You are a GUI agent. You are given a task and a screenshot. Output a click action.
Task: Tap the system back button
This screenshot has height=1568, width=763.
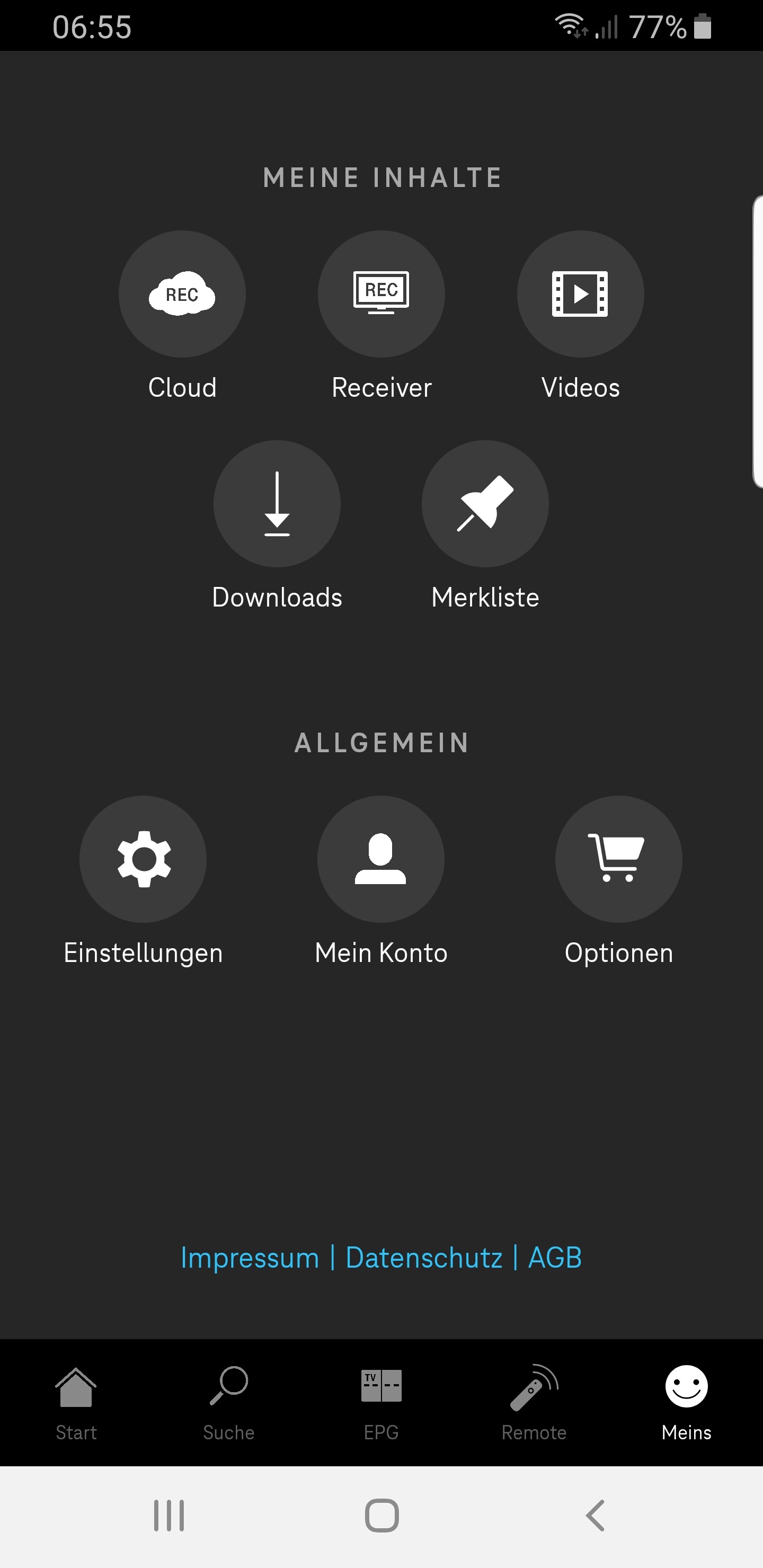[x=595, y=1516]
